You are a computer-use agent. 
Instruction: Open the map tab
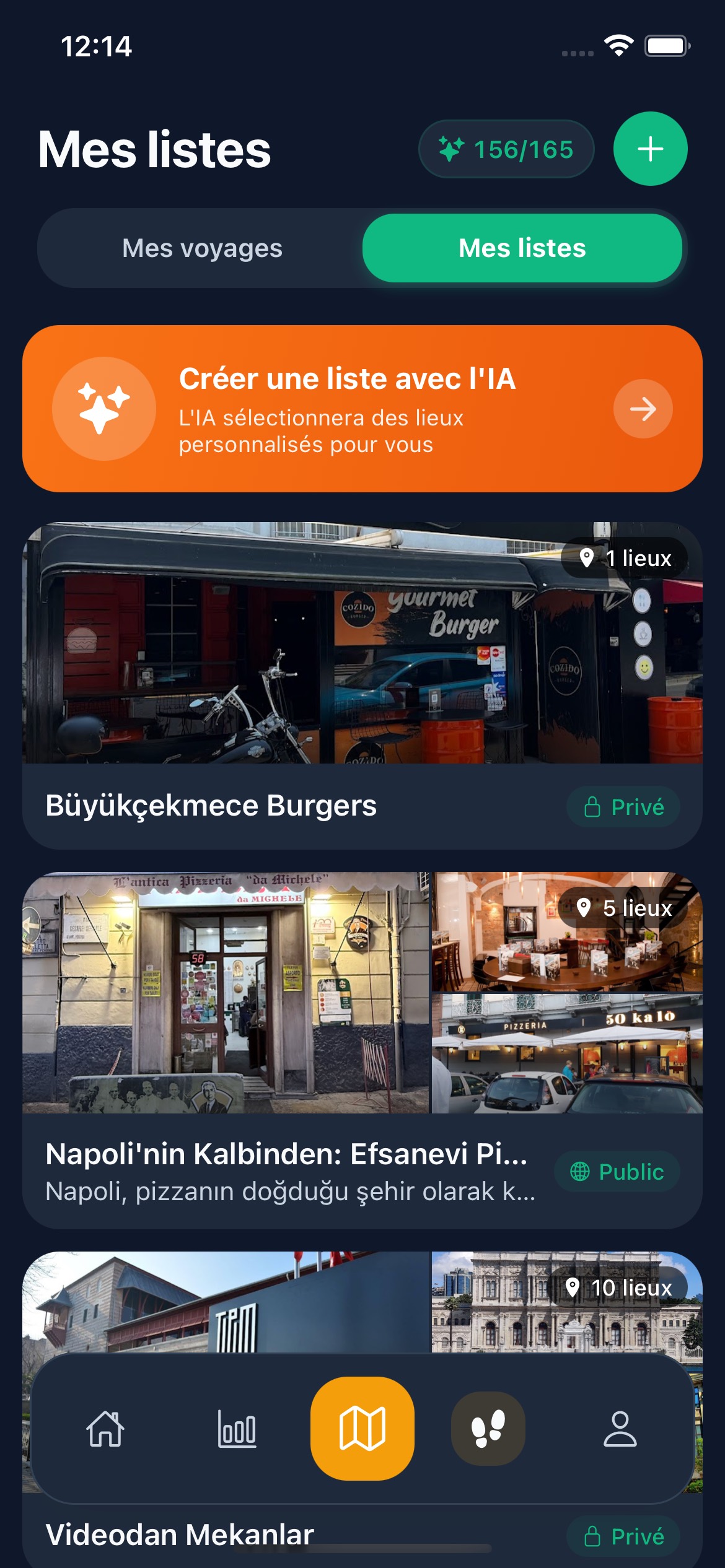point(362,1429)
